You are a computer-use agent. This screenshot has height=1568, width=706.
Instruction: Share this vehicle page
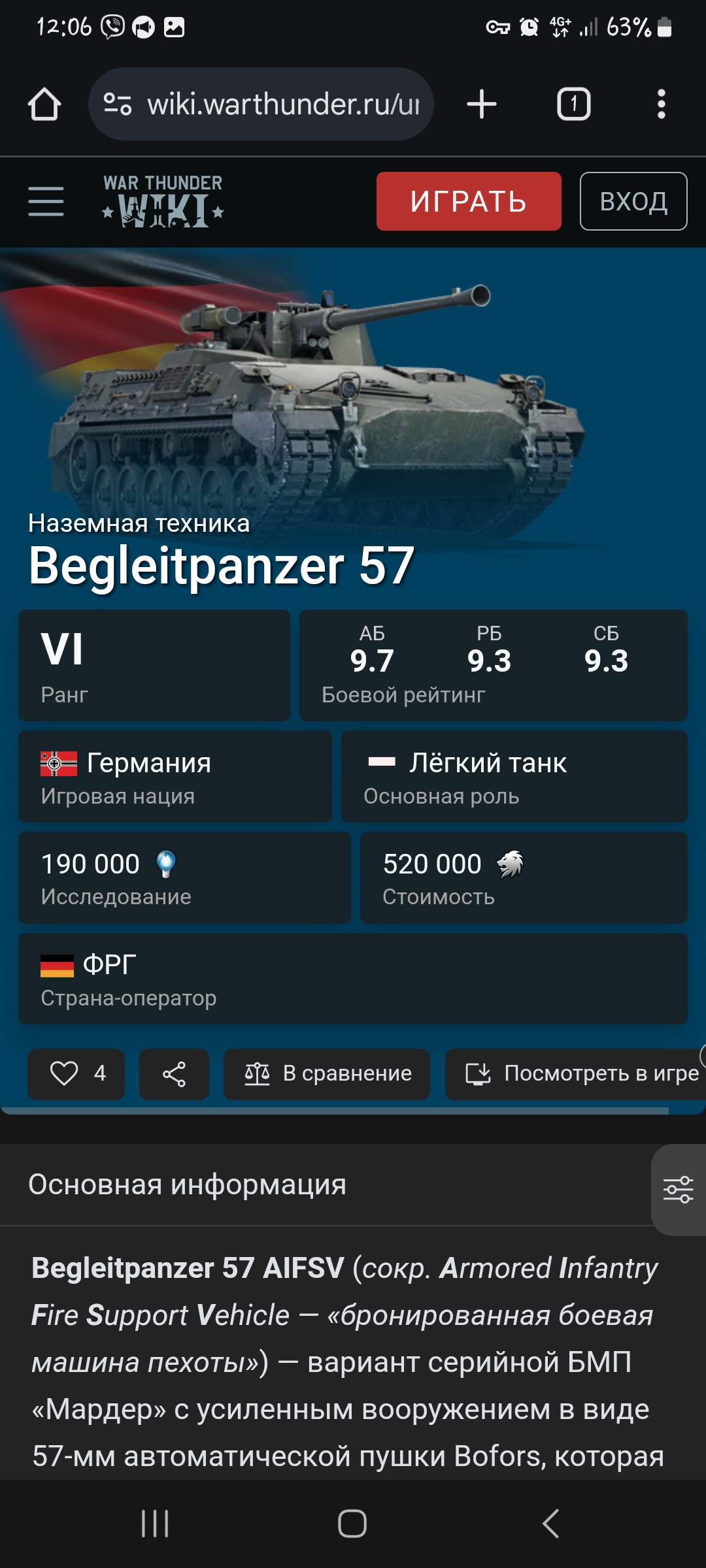174,1074
